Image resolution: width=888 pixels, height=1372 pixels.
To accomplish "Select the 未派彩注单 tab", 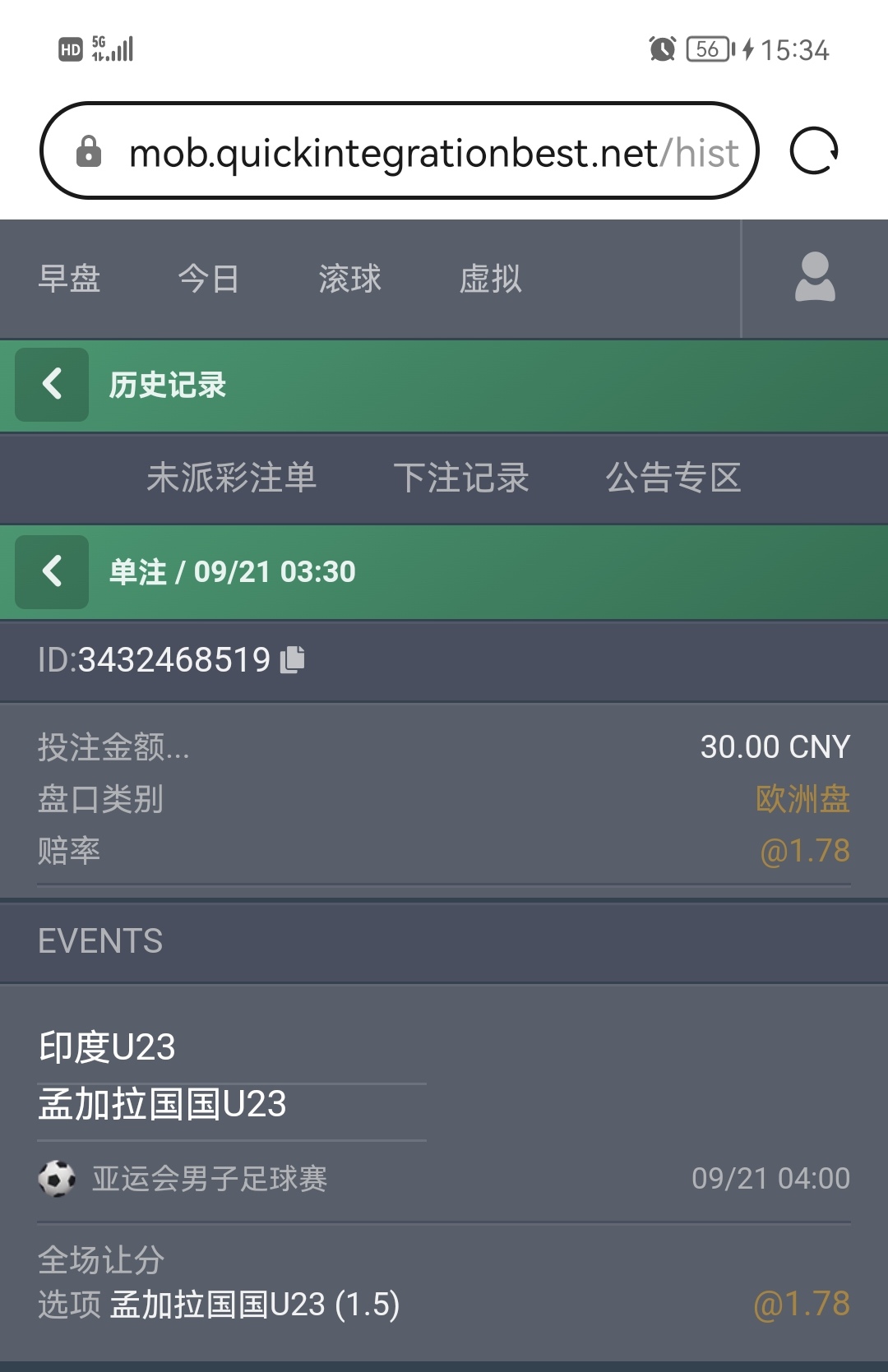I will point(231,478).
